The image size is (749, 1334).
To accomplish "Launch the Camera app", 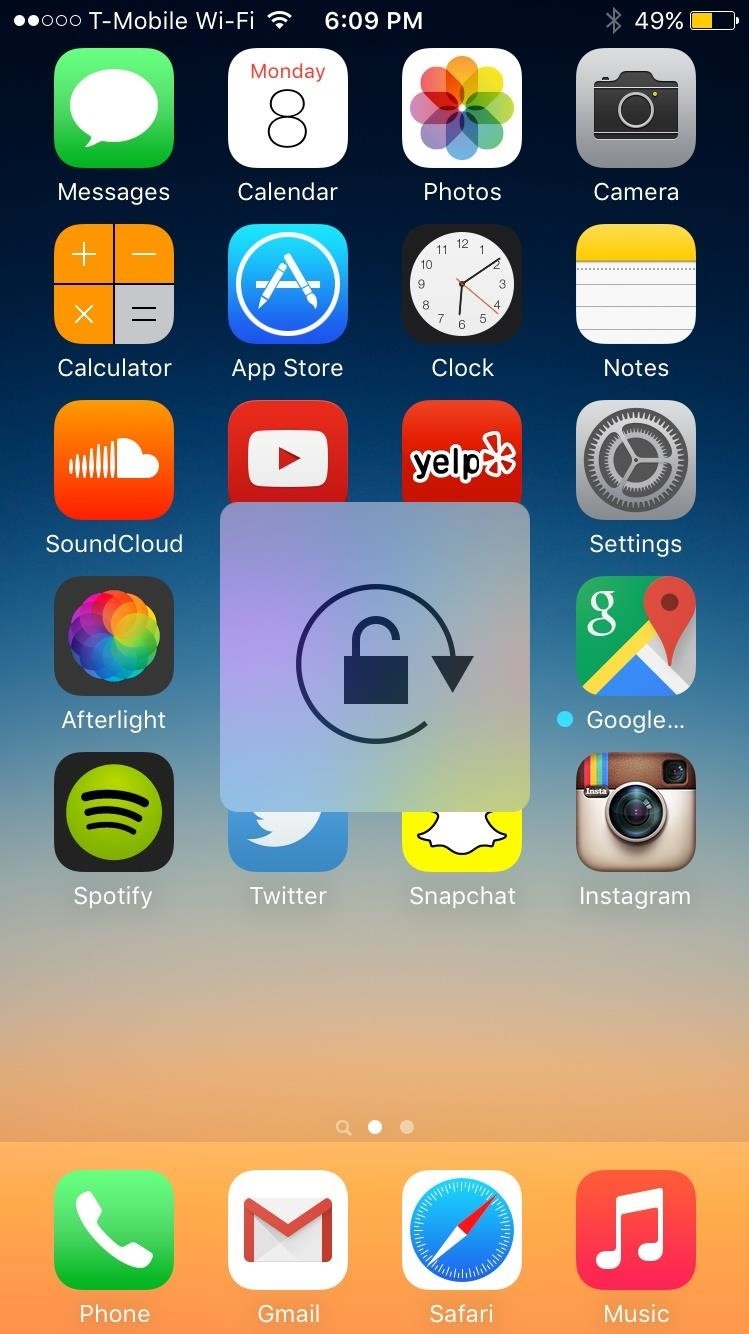I will (636, 108).
